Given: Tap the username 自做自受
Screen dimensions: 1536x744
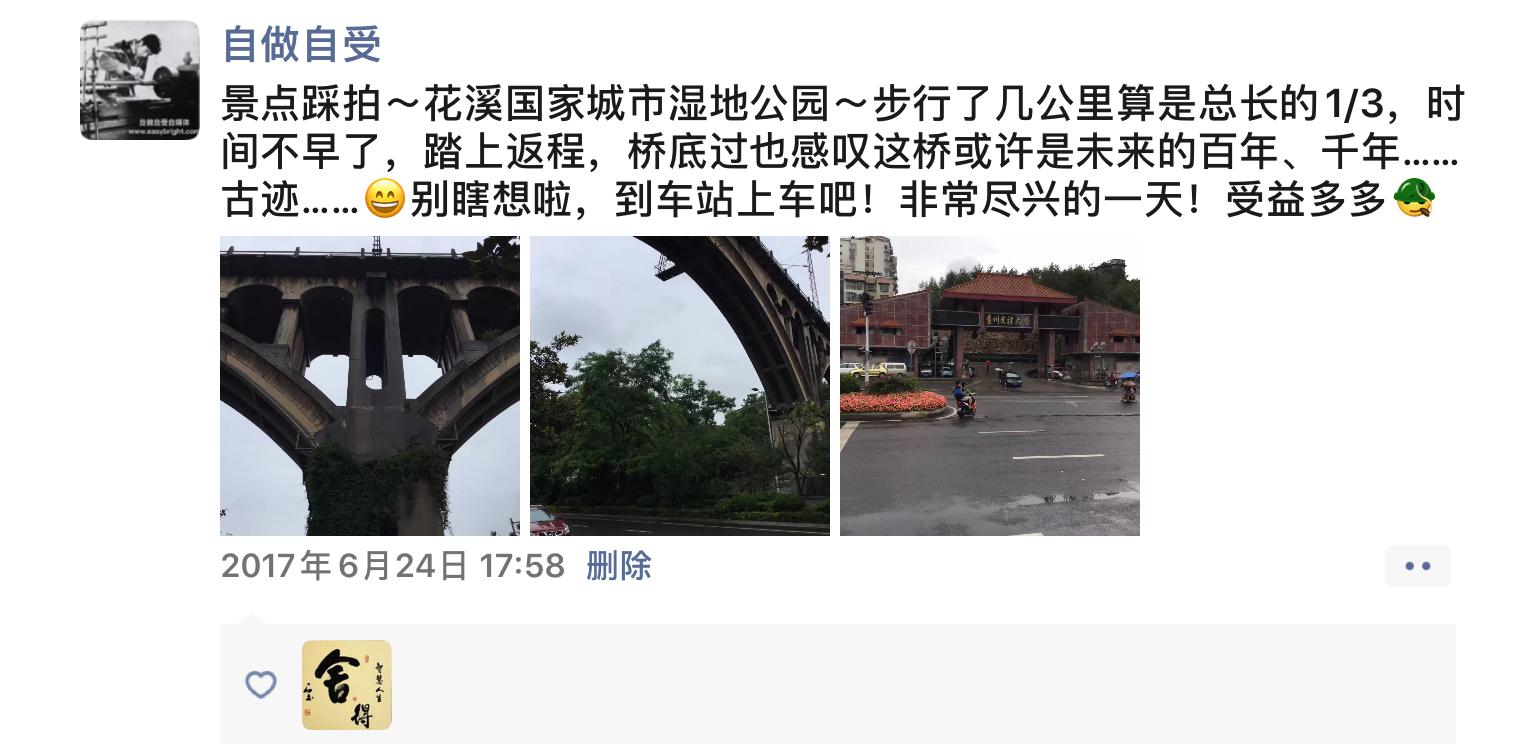Looking at the screenshot, I should pos(301,43).
